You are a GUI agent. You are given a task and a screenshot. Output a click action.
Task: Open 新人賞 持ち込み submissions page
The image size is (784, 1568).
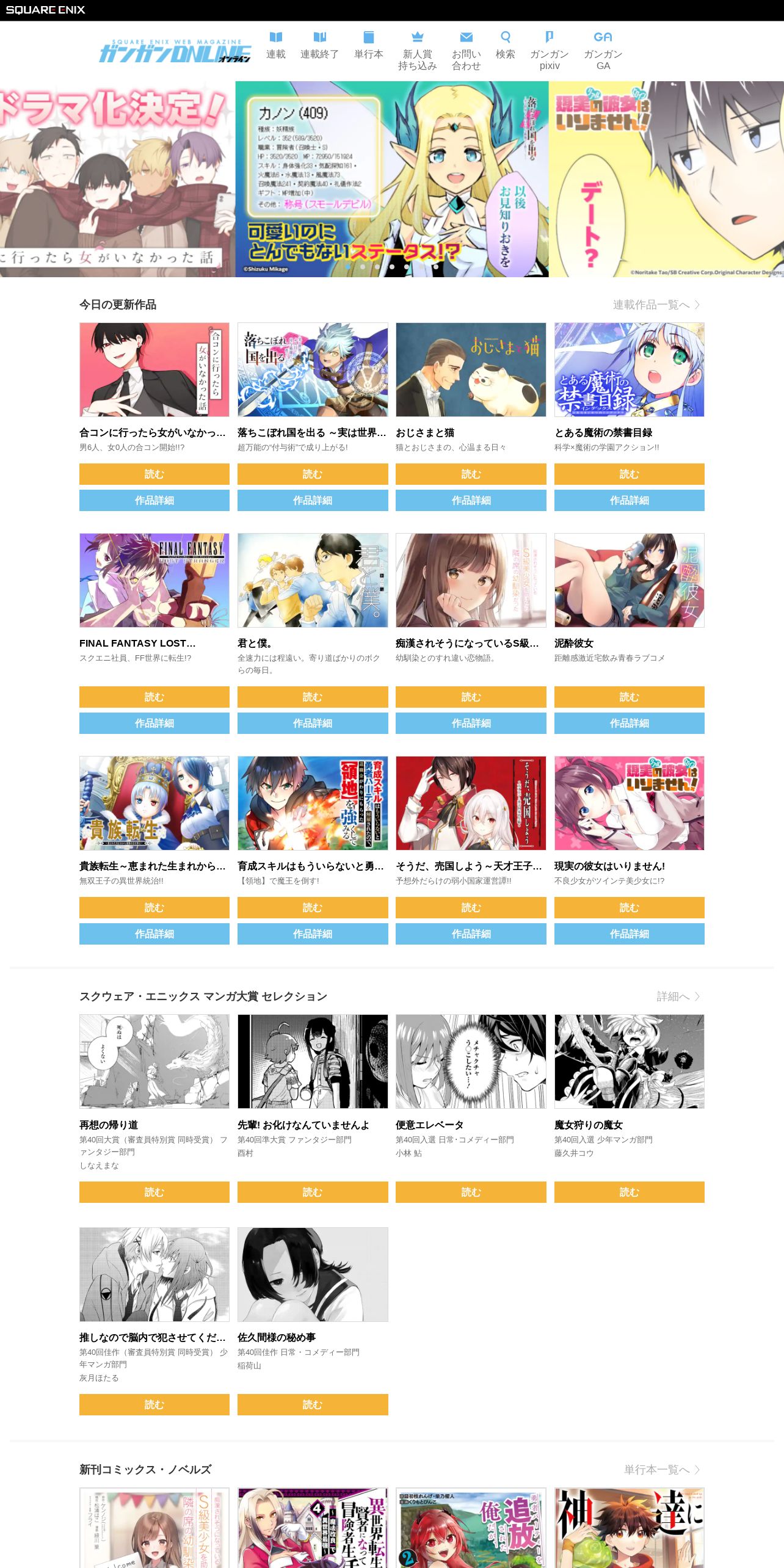point(418,51)
